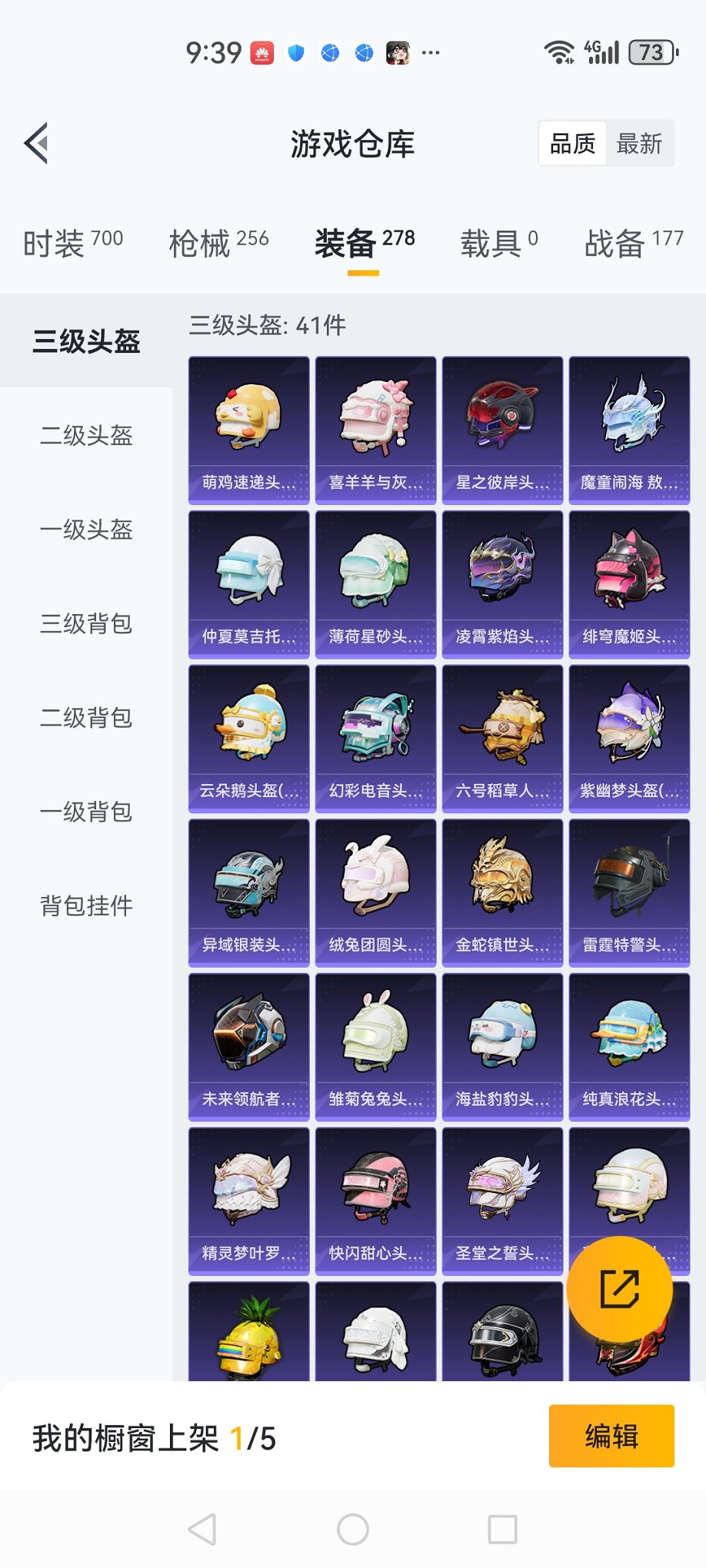The width and height of the screenshot is (706, 1568).
Task: Open the 三级背包 category list
Action: [x=85, y=625]
